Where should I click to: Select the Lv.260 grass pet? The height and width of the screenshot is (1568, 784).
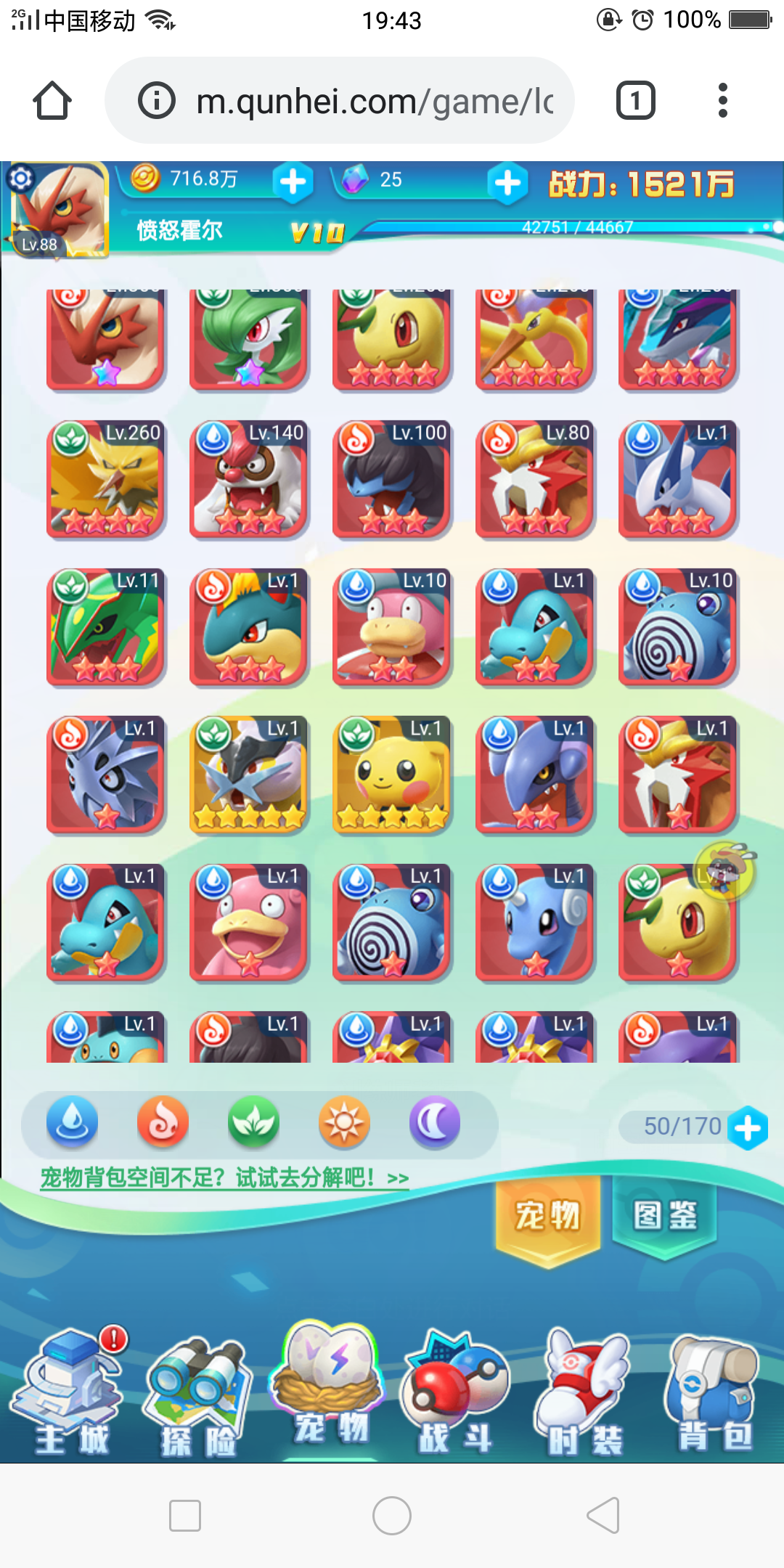click(107, 479)
